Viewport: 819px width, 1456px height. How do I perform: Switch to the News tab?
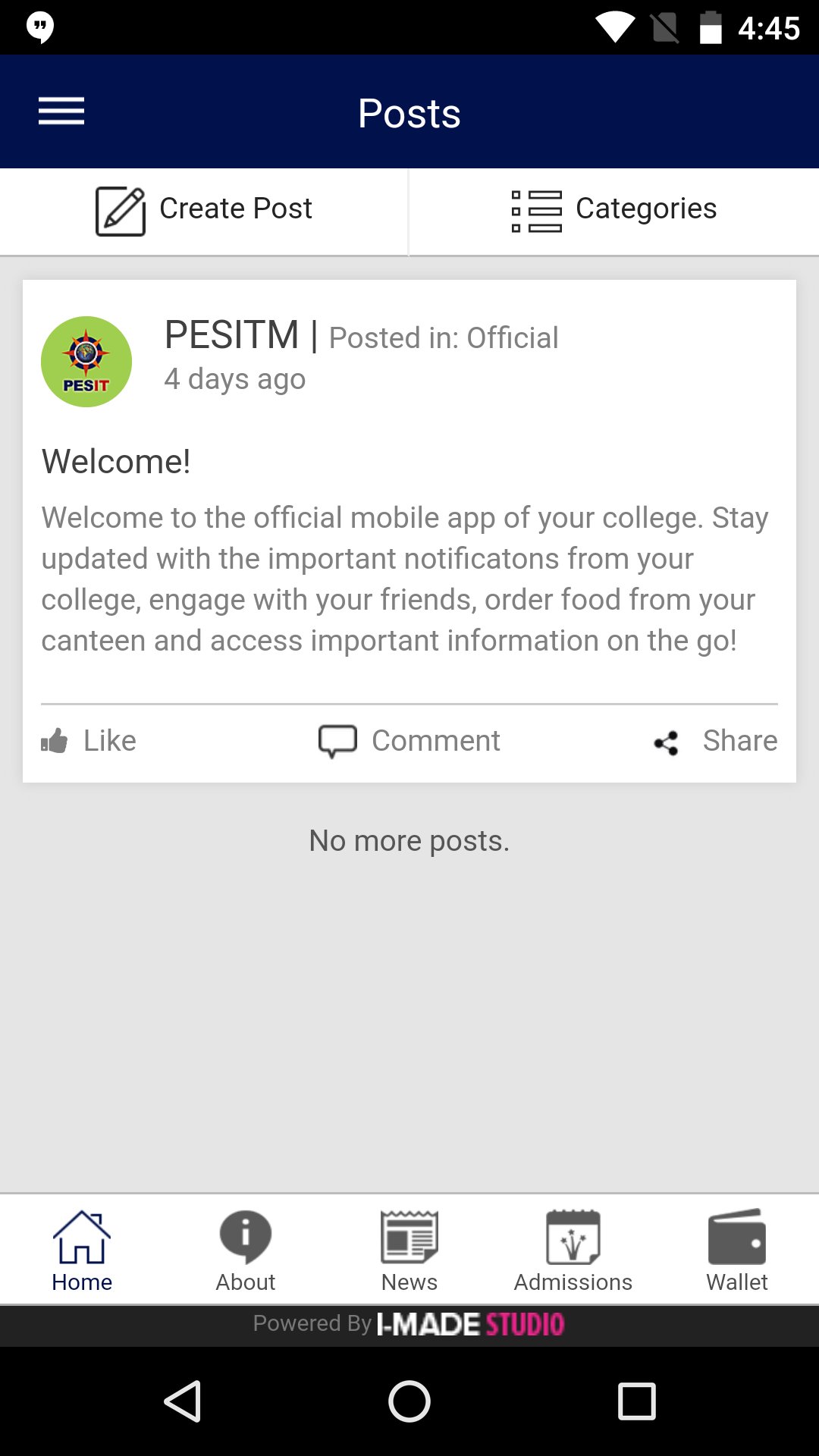coord(409,1250)
